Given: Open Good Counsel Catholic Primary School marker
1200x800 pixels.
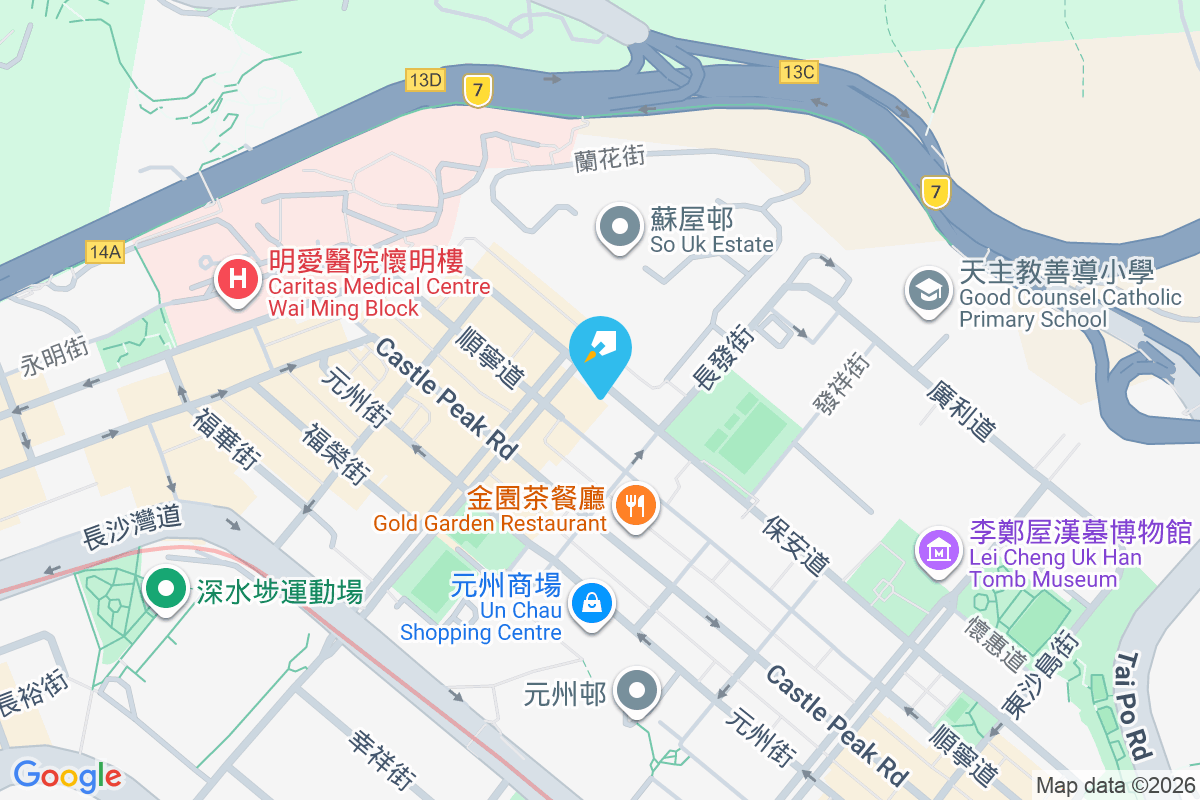Looking at the screenshot, I should (x=929, y=290).
